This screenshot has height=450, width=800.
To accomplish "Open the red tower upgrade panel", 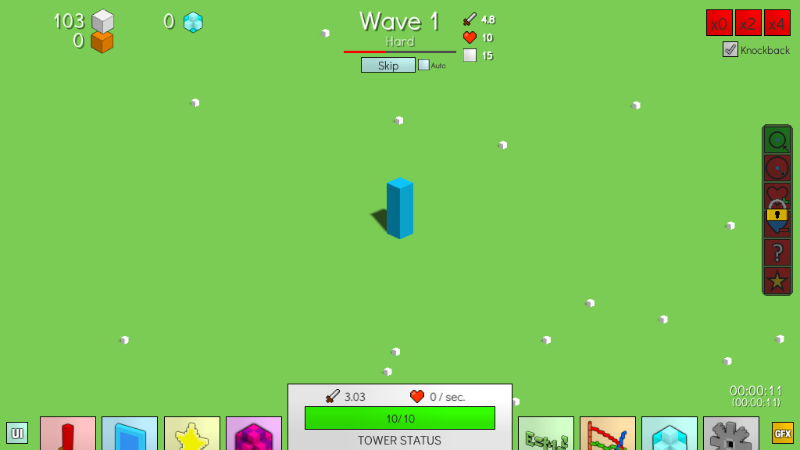I will click(x=68, y=434).
